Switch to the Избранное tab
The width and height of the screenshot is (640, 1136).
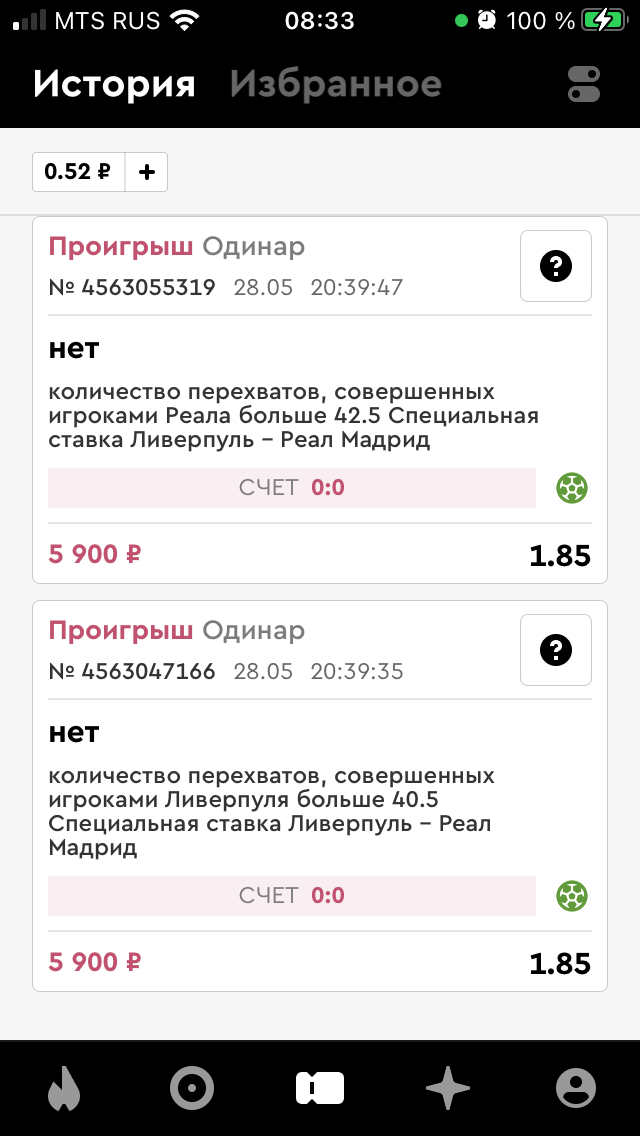tap(335, 84)
